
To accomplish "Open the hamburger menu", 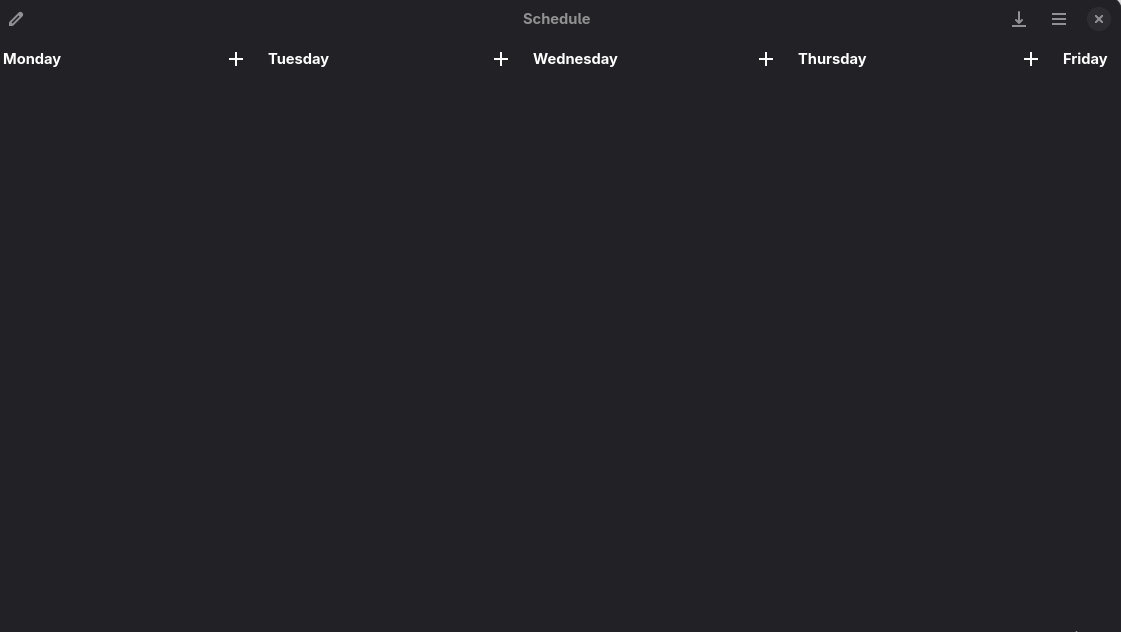I will click(x=1059, y=19).
